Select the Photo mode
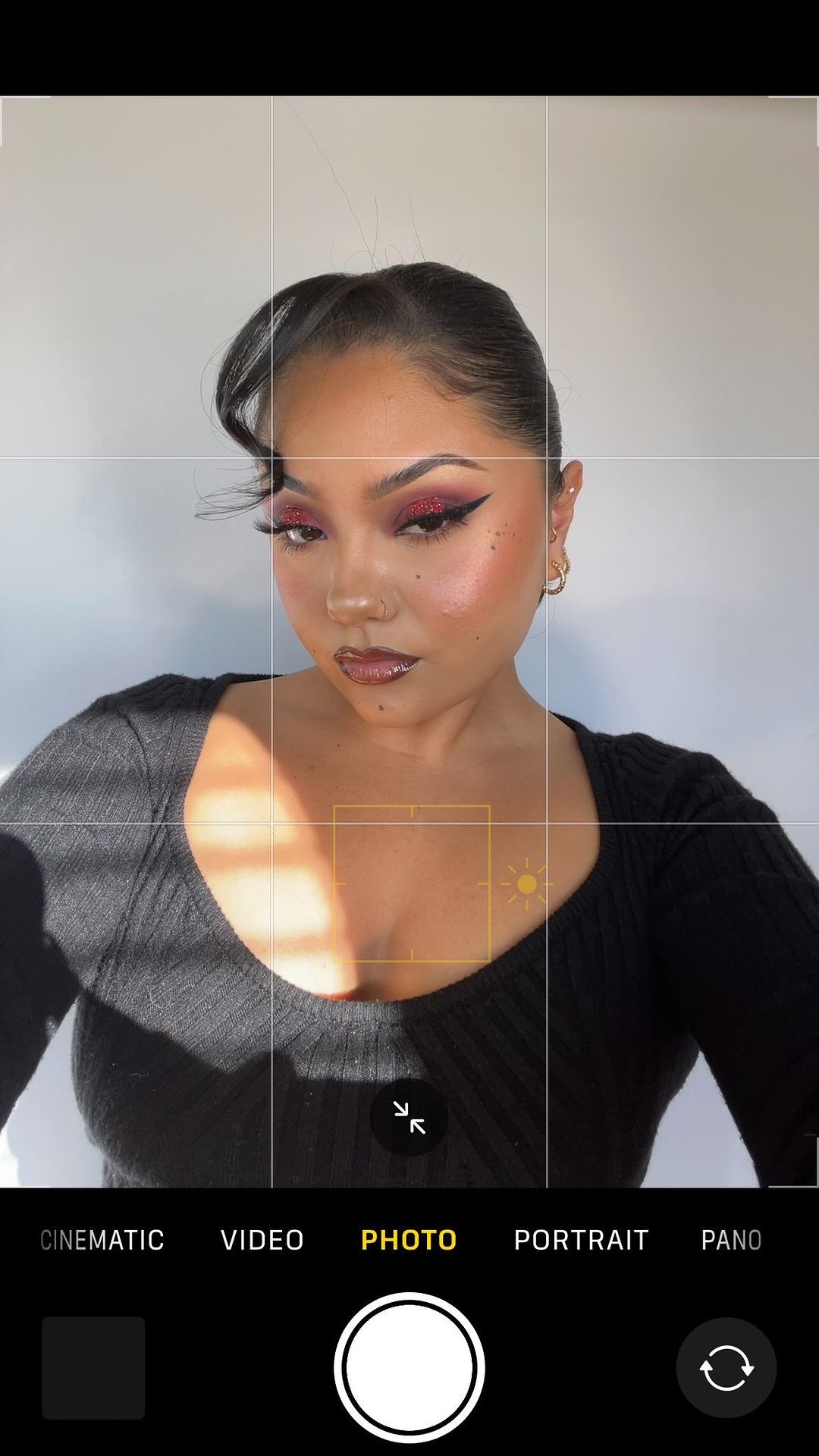Image resolution: width=819 pixels, height=1456 pixels. click(x=409, y=1240)
